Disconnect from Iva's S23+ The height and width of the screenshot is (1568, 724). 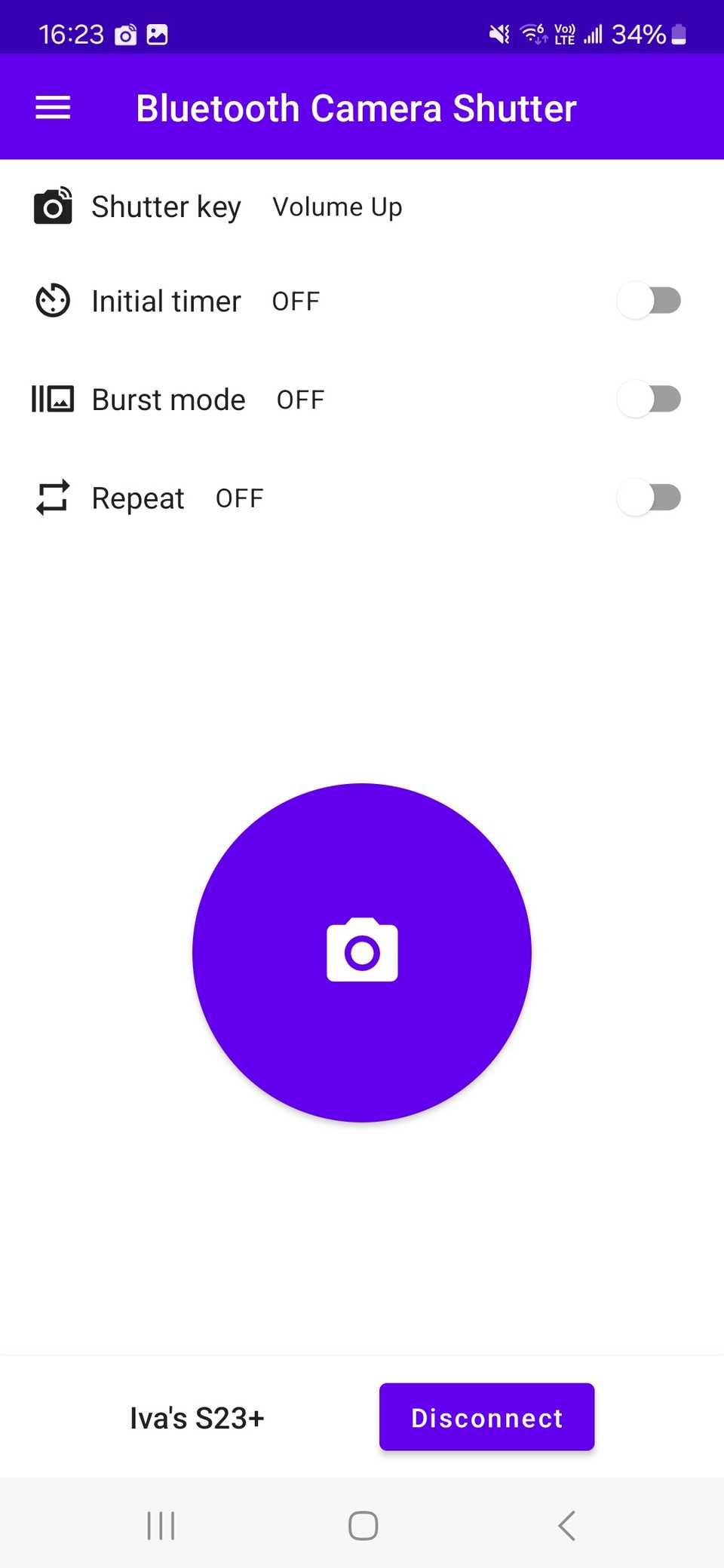486,1417
